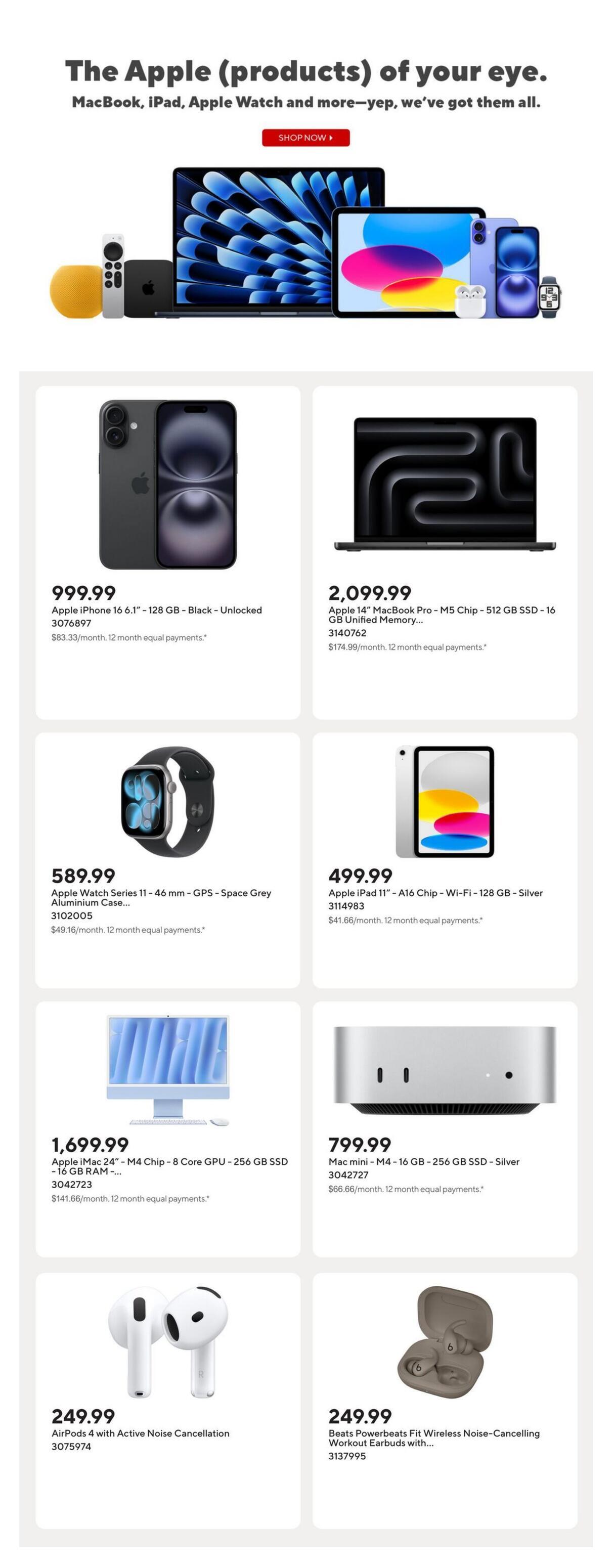Image resolution: width=614 pixels, height=1568 pixels.
Task: Open the Apple iPhone 16 Black product card
Action: (x=167, y=551)
